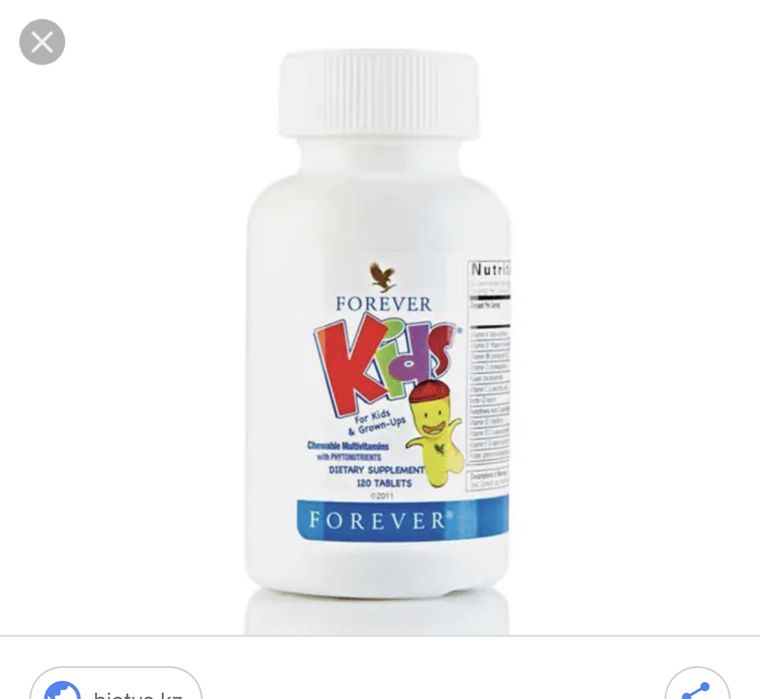Share this image

click(x=697, y=688)
